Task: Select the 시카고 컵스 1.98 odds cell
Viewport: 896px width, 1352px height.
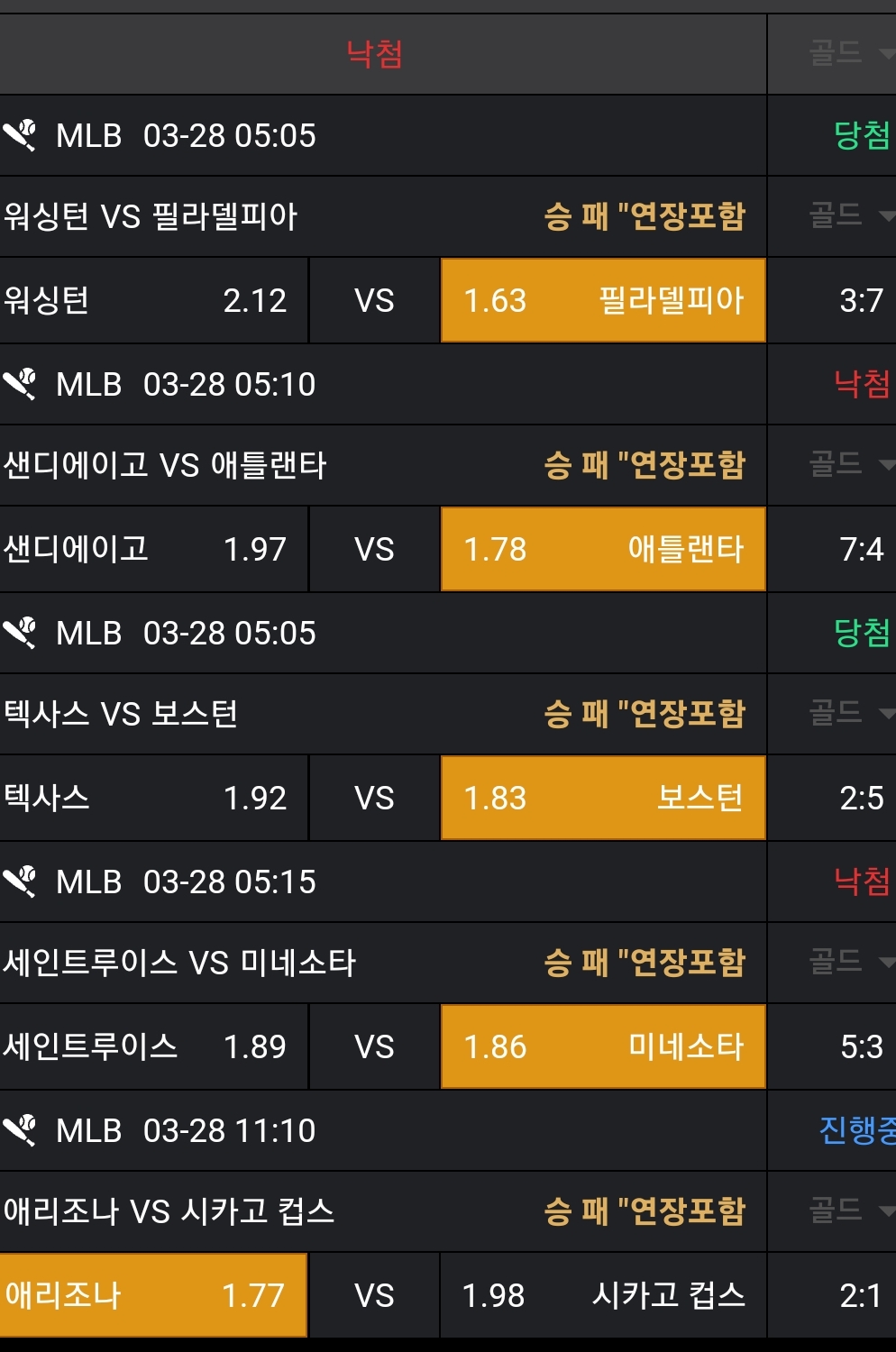Action: [x=602, y=1296]
